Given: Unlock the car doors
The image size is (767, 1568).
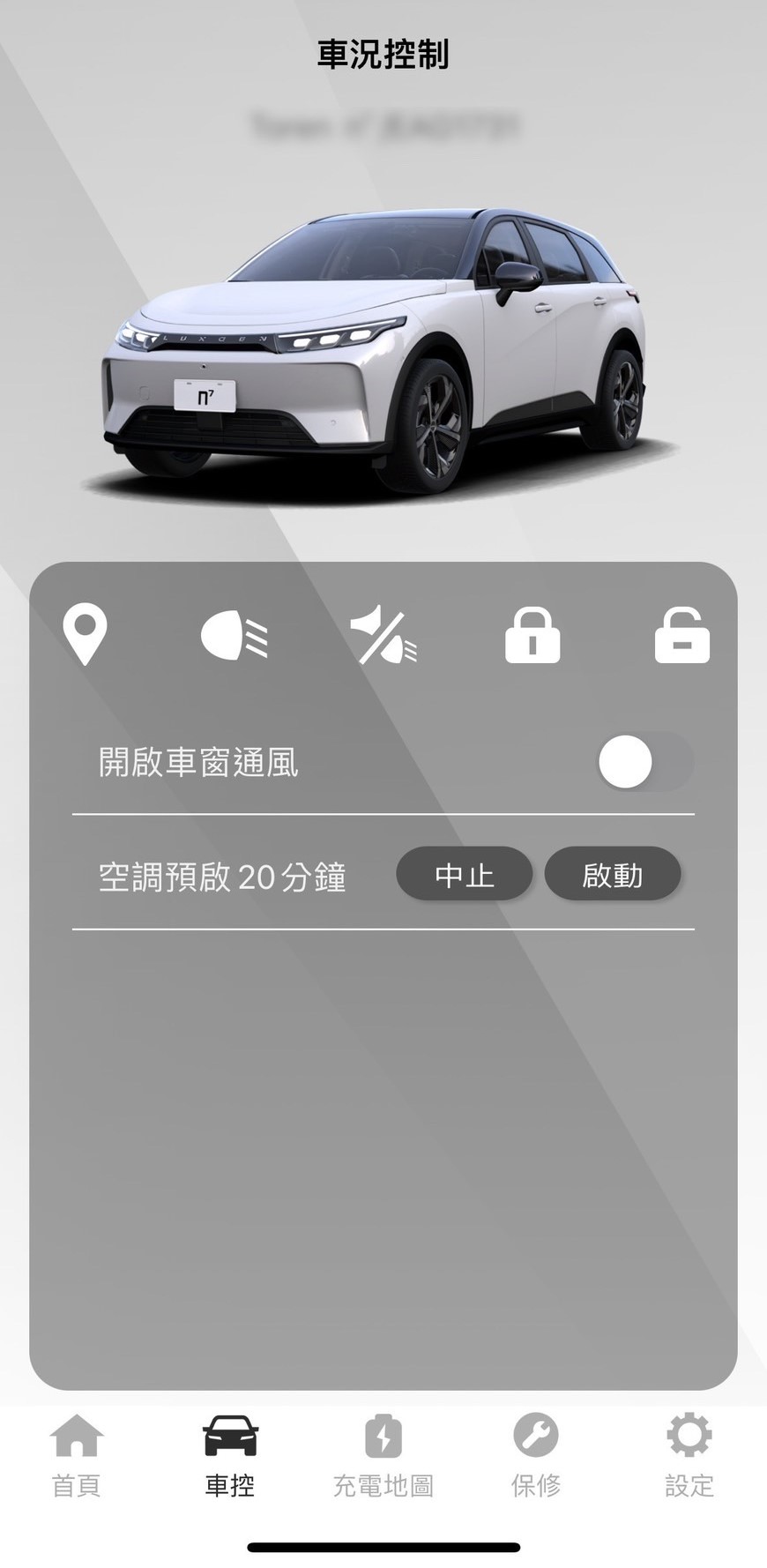Looking at the screenshot, I should point(681,635).
